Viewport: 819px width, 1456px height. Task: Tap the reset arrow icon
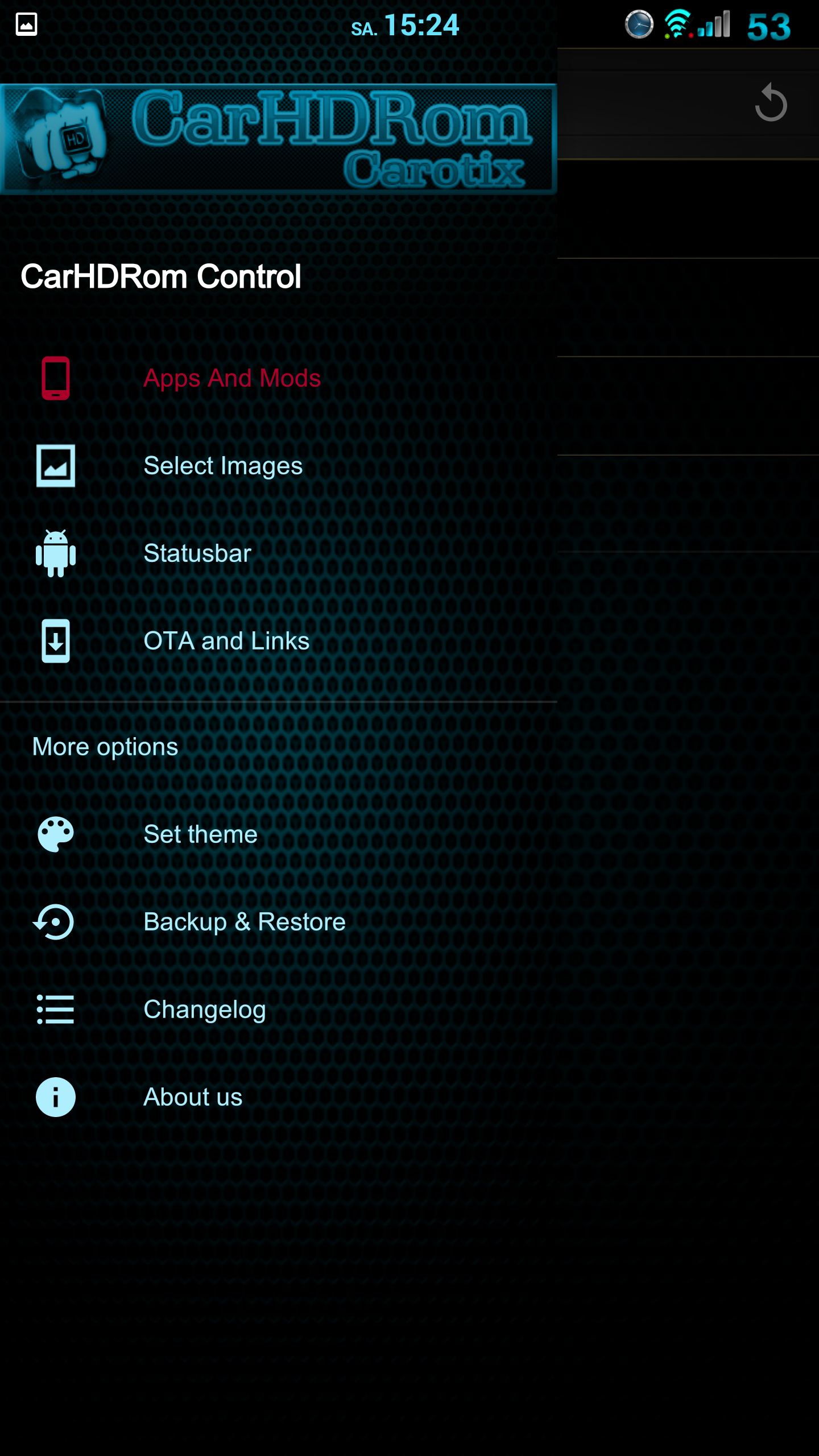click(x=771, y=103)
